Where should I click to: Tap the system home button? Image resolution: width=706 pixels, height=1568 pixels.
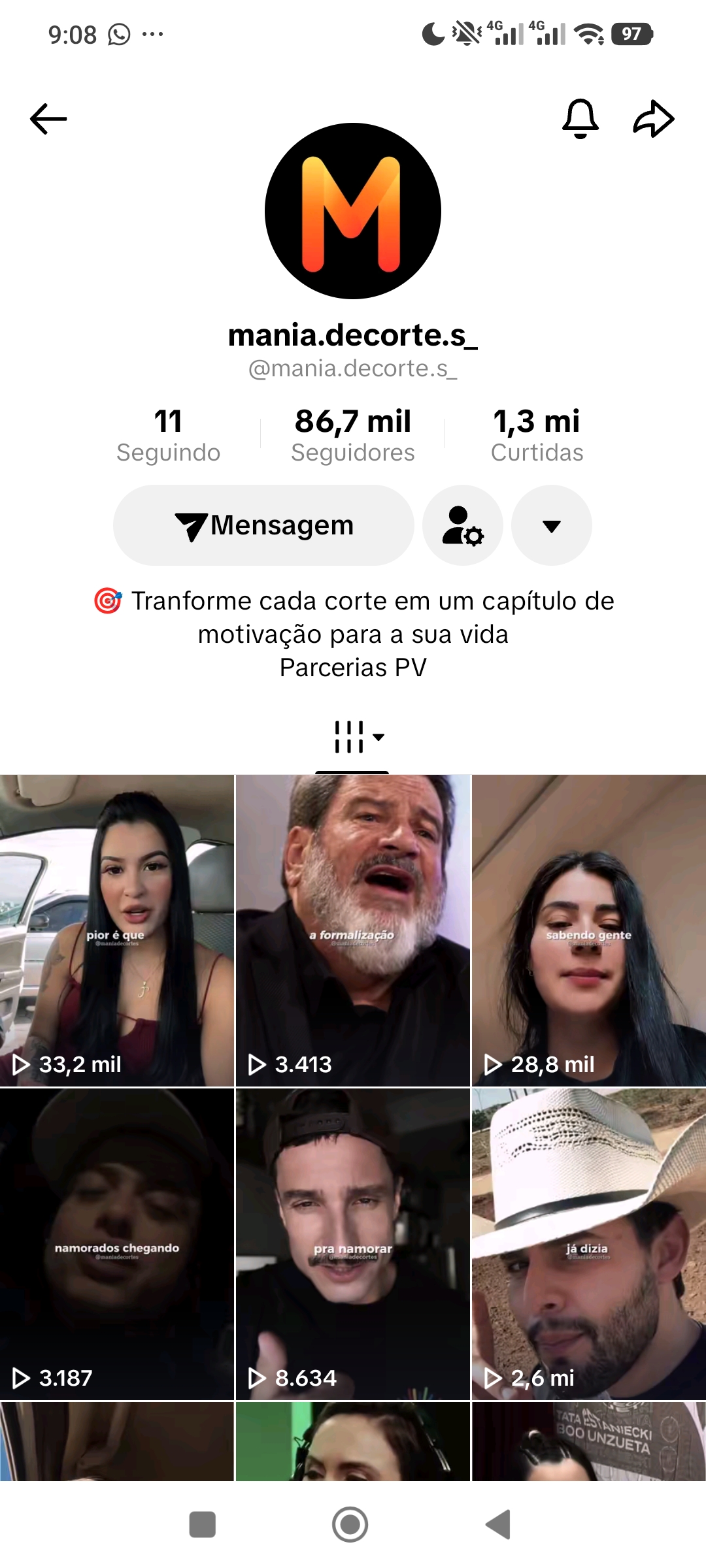(350, 1525)
